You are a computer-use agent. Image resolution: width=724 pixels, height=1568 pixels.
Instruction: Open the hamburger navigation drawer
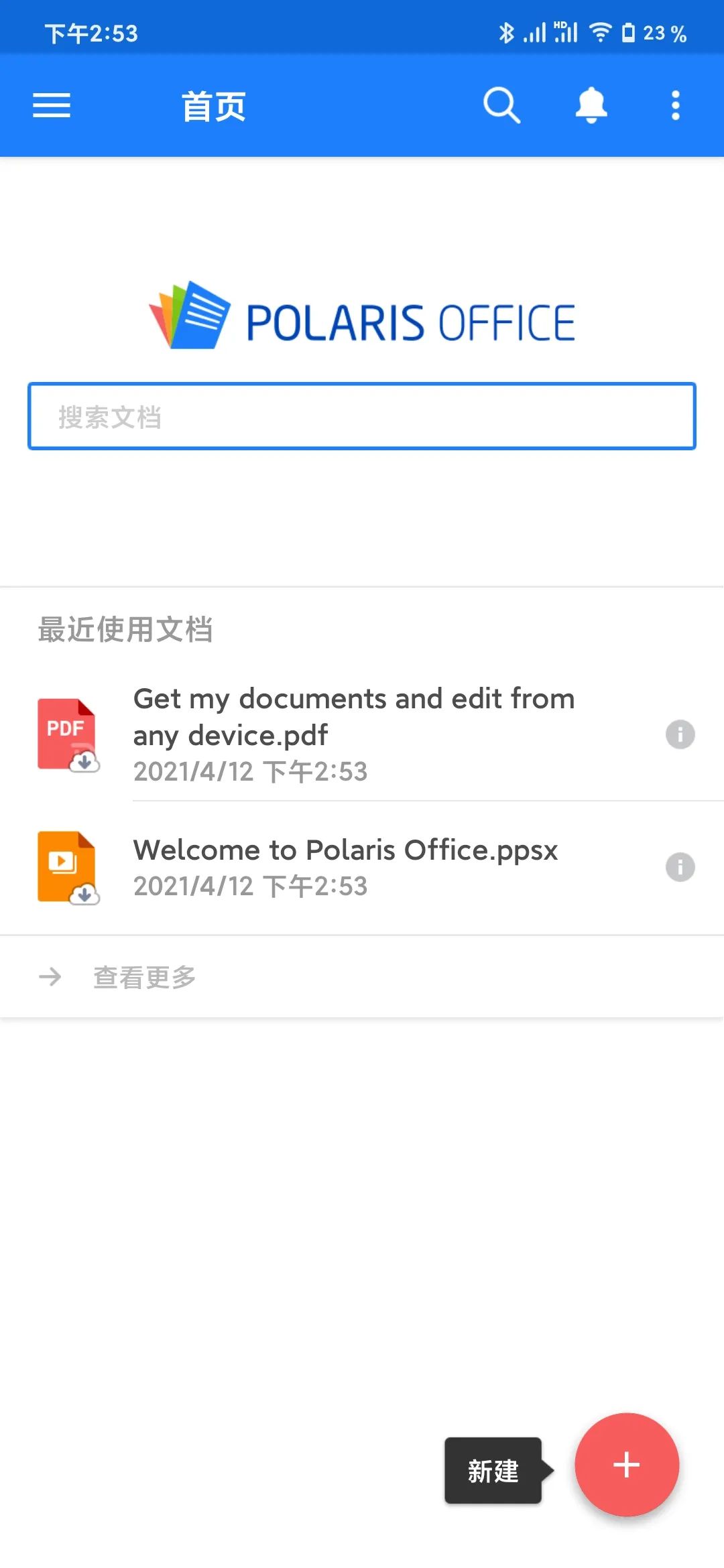pyautogui.click(x=52, y=105)
